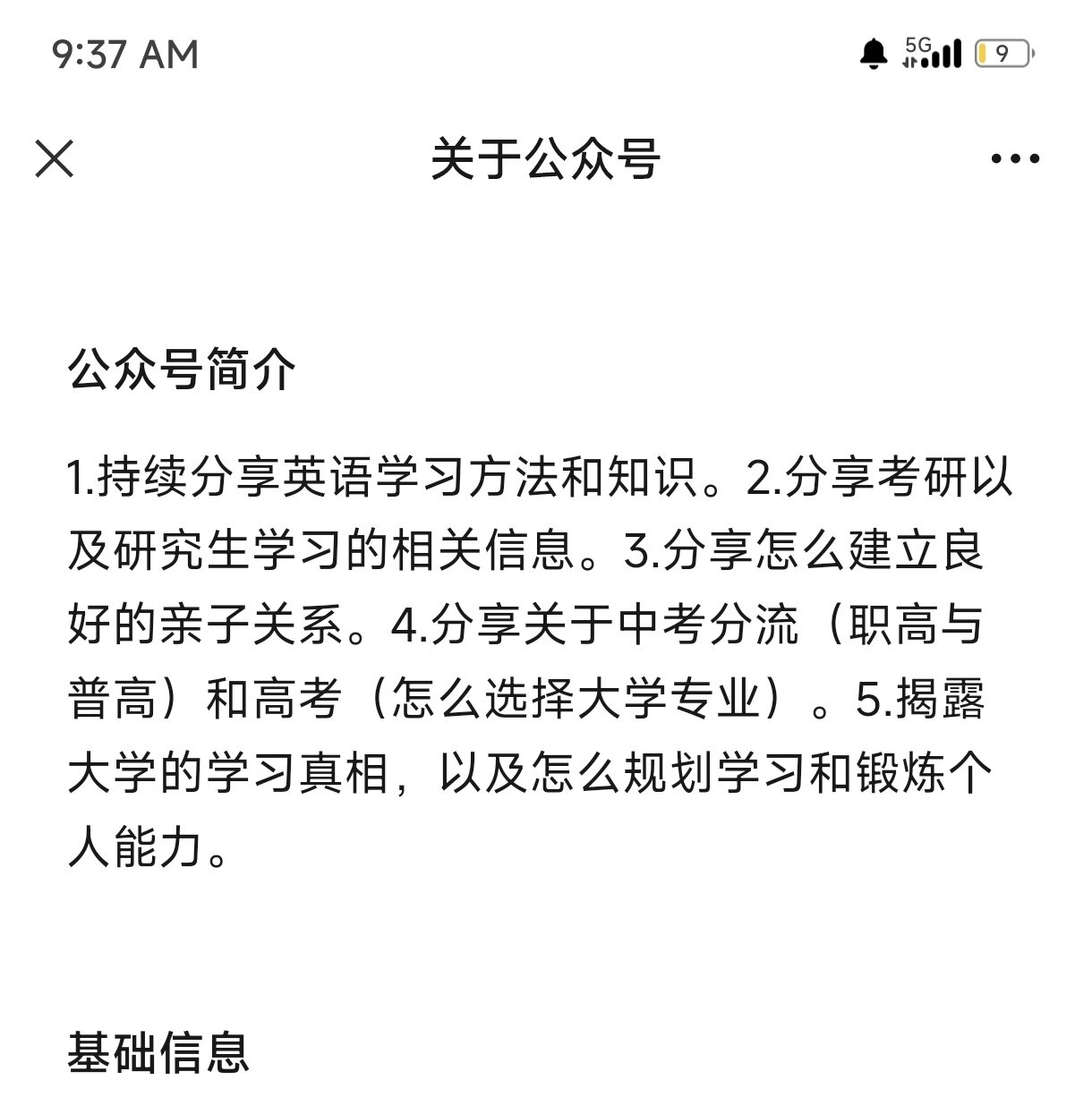This screenshot has width=1092, height=1097.
Task: Close the 关于公众号 page
Action: [x=55, y=159]
